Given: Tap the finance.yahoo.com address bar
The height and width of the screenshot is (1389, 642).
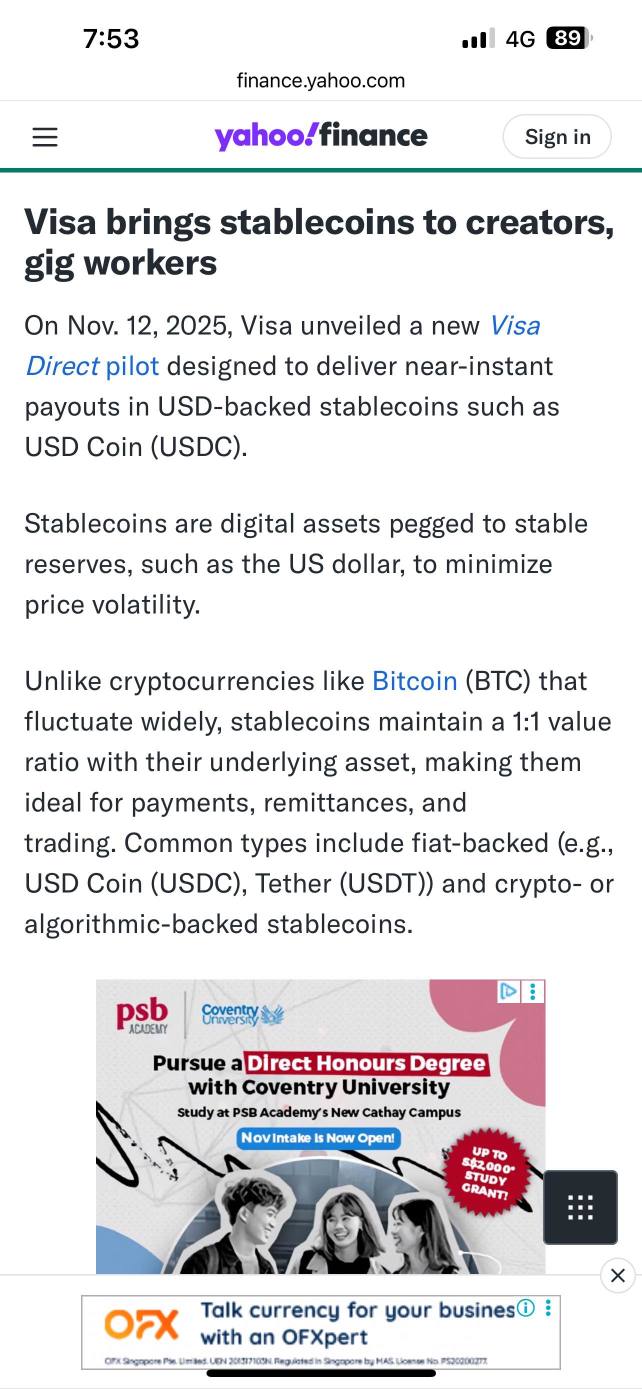Looking at the screenshot, I should [320, 80].
